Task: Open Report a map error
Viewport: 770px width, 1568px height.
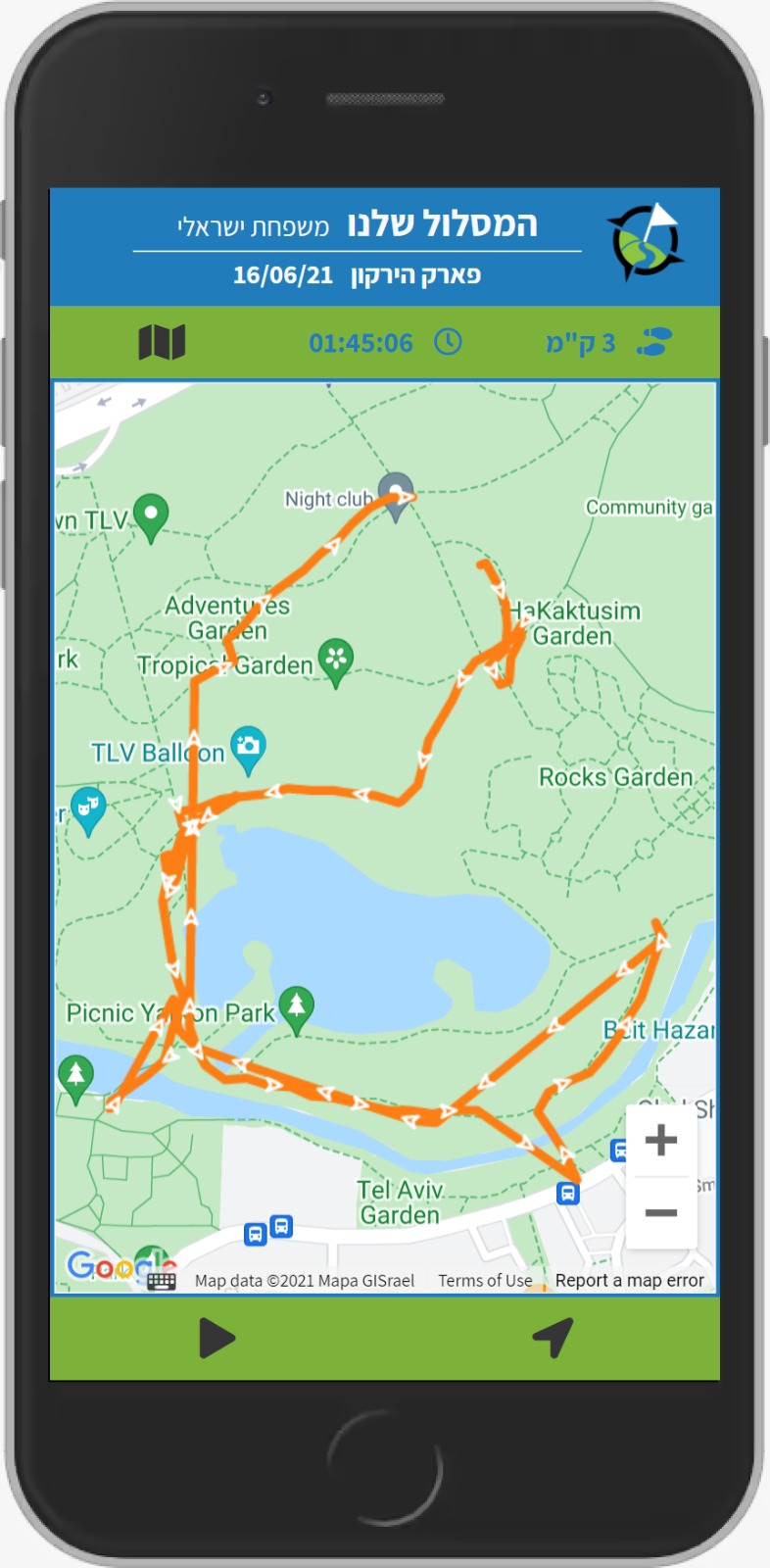Action: point(629,1281)
